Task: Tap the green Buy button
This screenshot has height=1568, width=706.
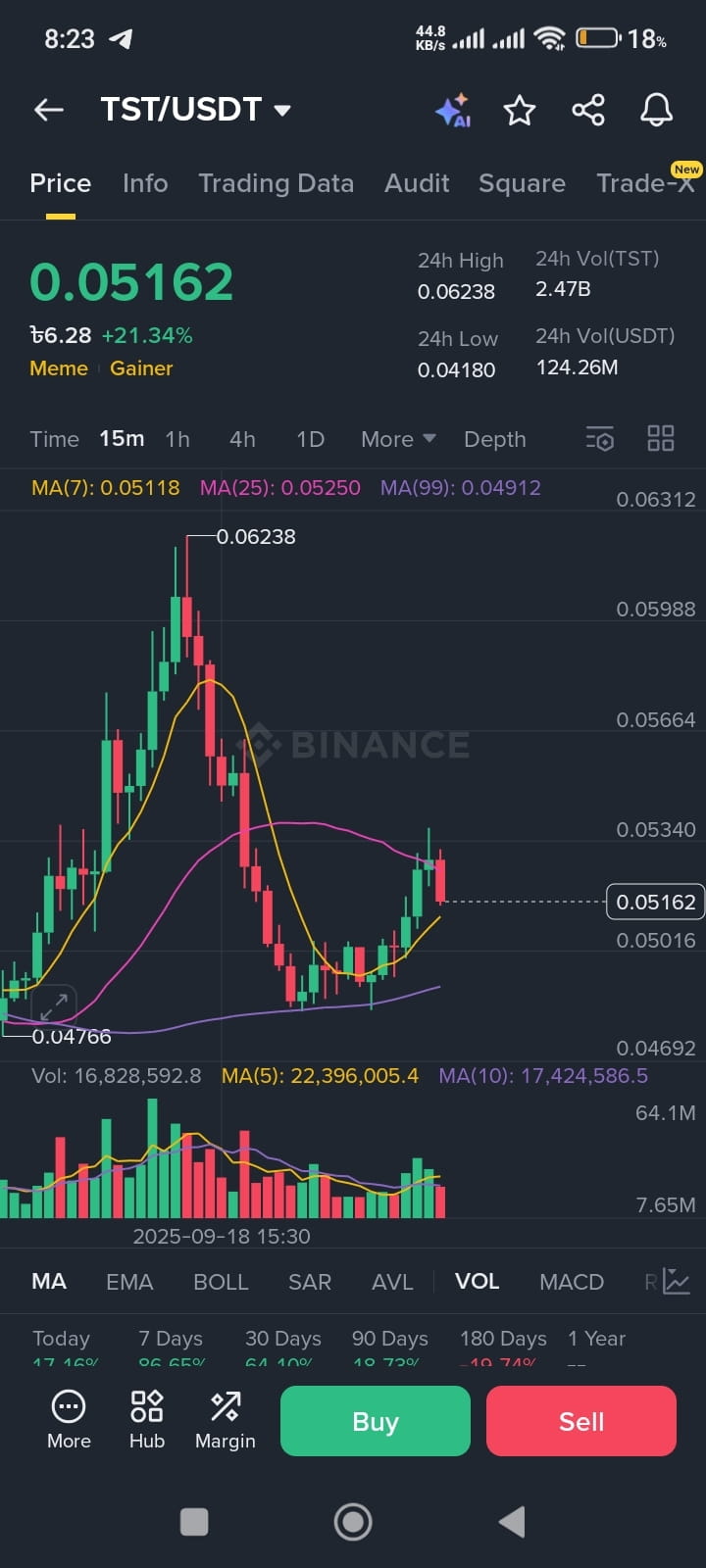Action: click(376, 1421)
